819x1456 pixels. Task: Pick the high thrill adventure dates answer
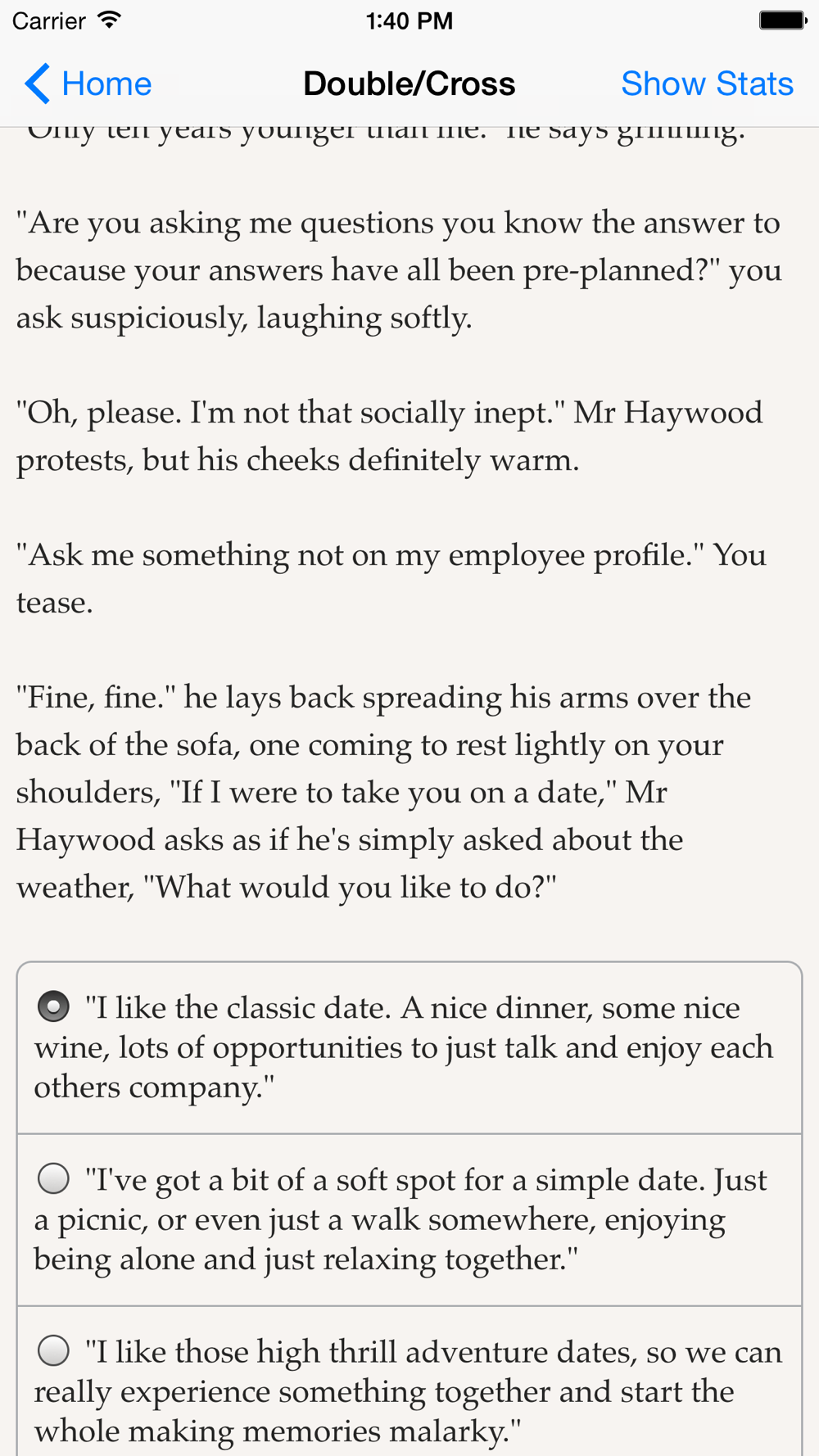pos(409,1384)
